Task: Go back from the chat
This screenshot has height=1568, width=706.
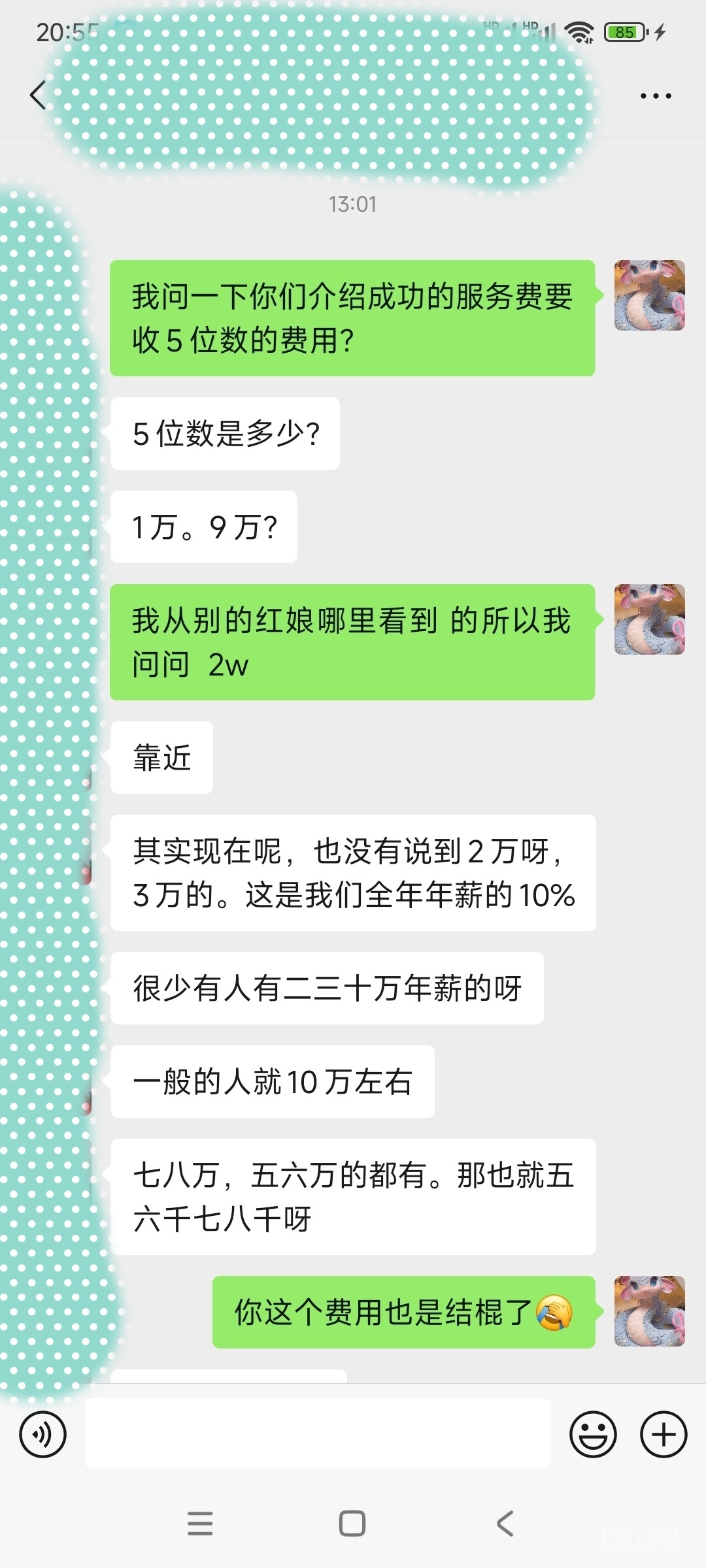Action: [x=38, y=95]
